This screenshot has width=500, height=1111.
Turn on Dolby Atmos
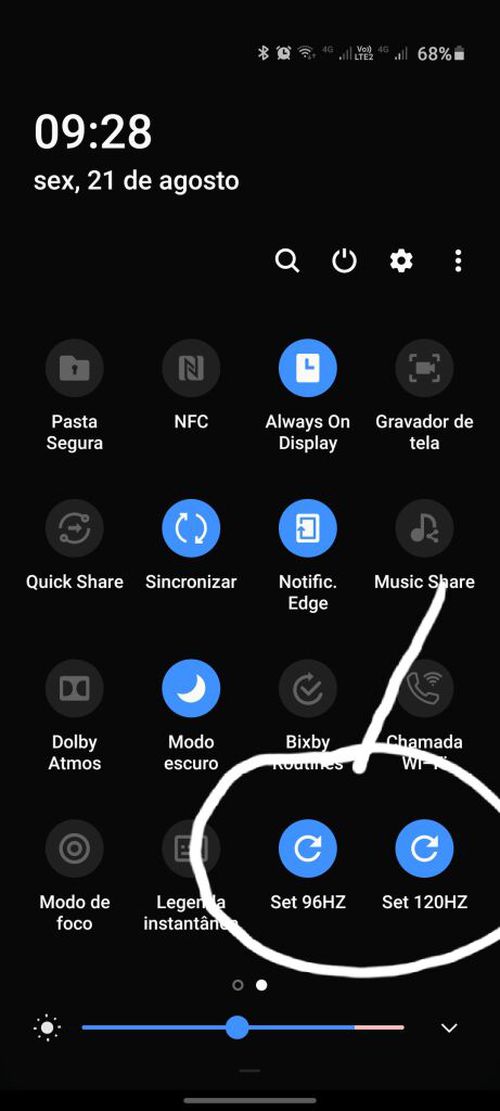[x=74, y=688]
